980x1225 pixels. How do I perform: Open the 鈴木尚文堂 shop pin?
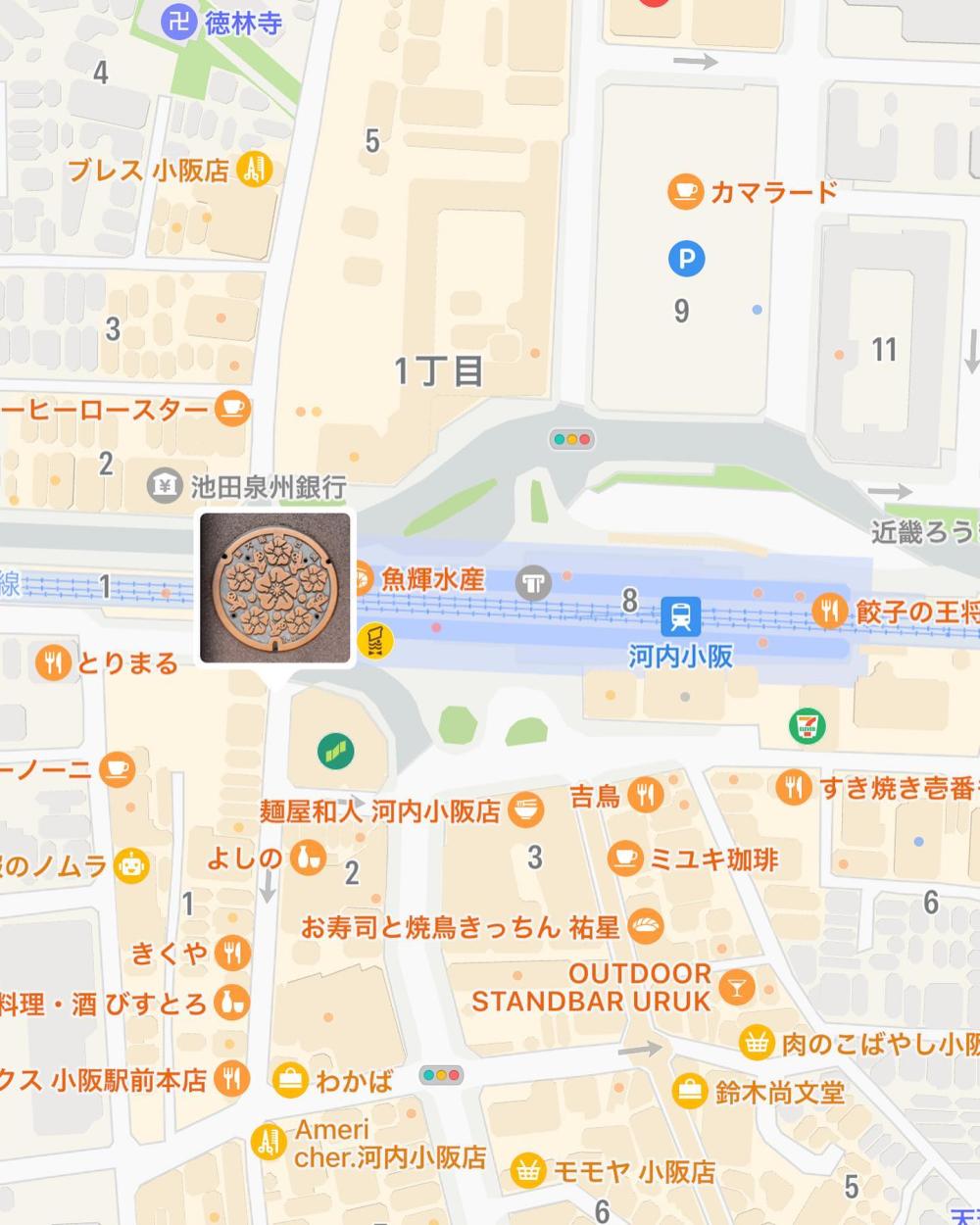(689, 1090)
